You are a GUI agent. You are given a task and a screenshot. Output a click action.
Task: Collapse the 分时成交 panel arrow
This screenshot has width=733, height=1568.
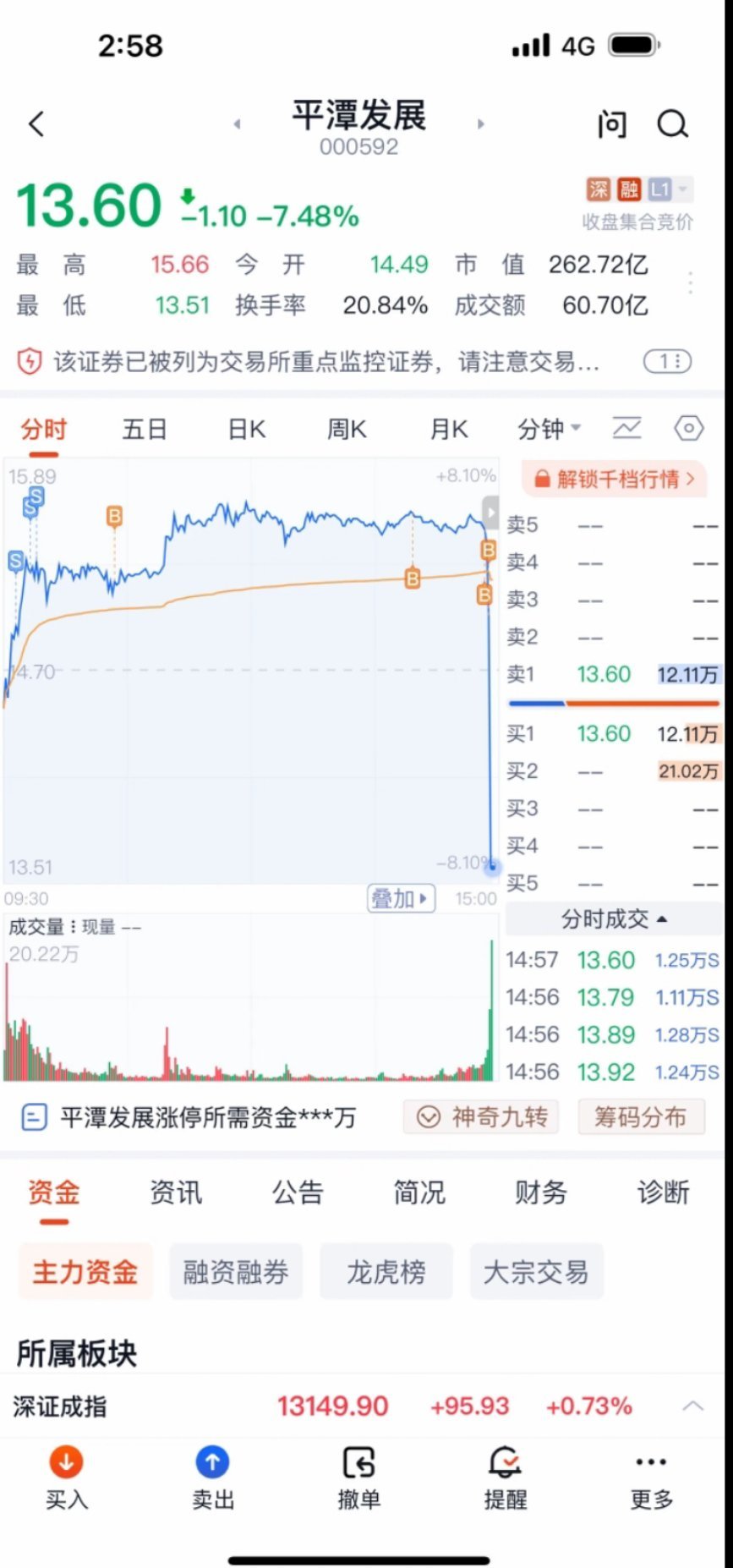663,919
